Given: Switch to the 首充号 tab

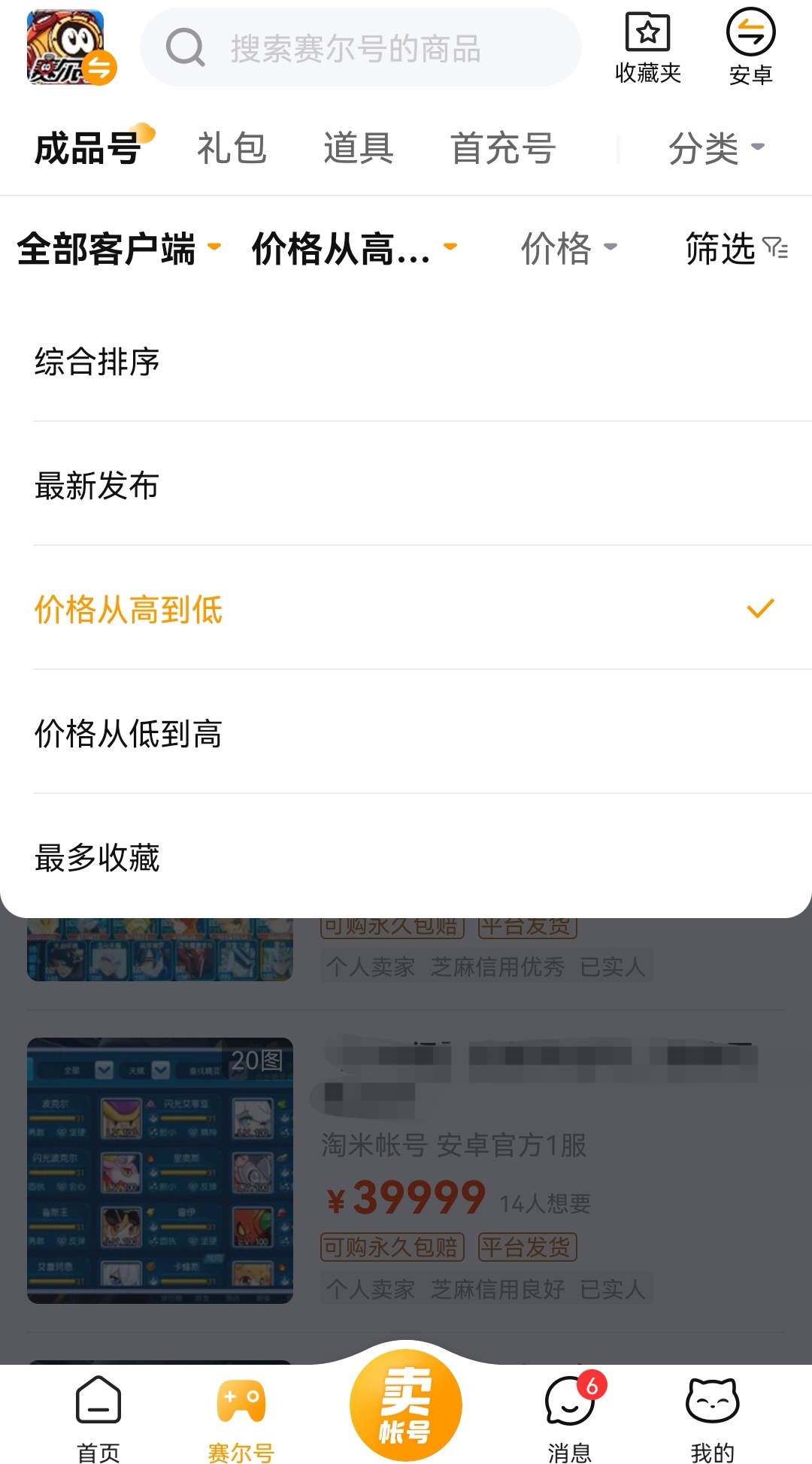Looking at the screenshot, I should pyautogui.click(x=502, y=148).
